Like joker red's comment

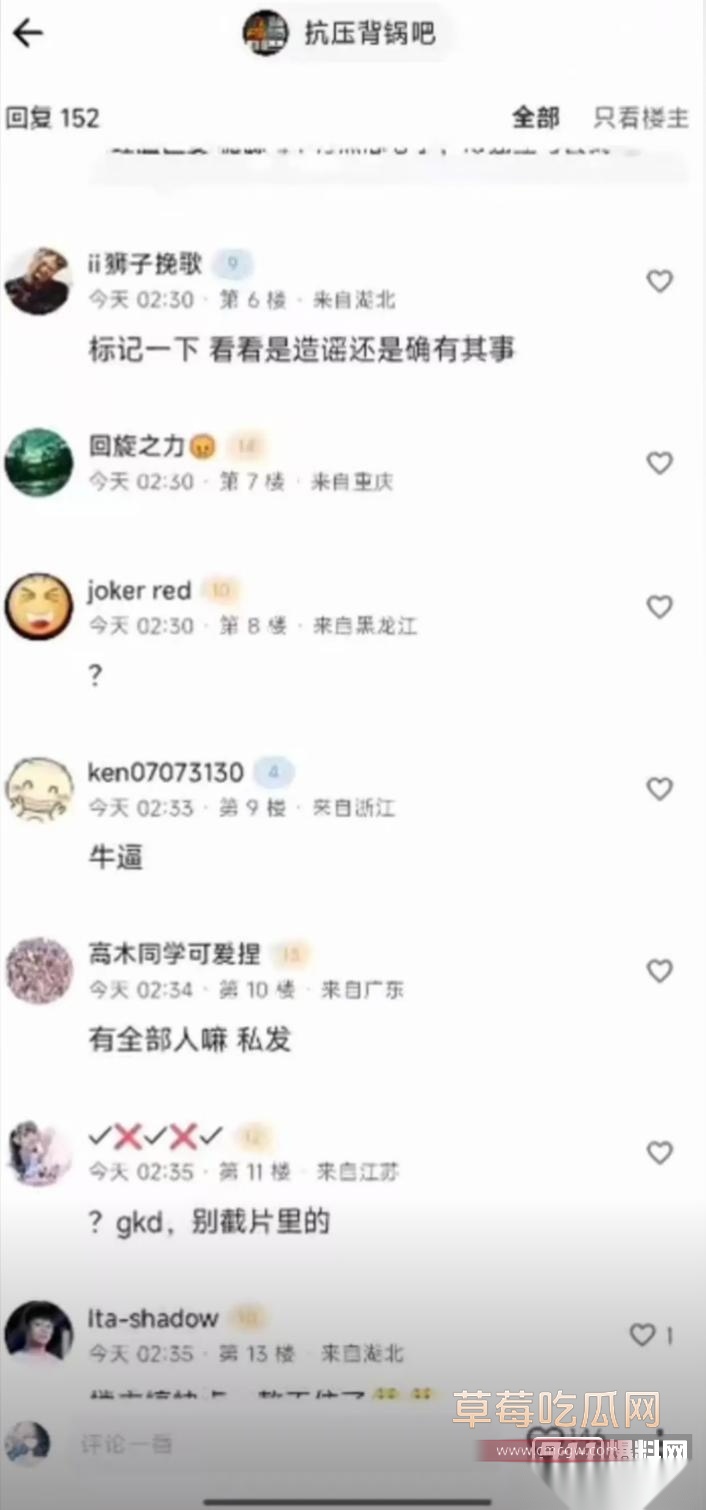coord(659,607)
